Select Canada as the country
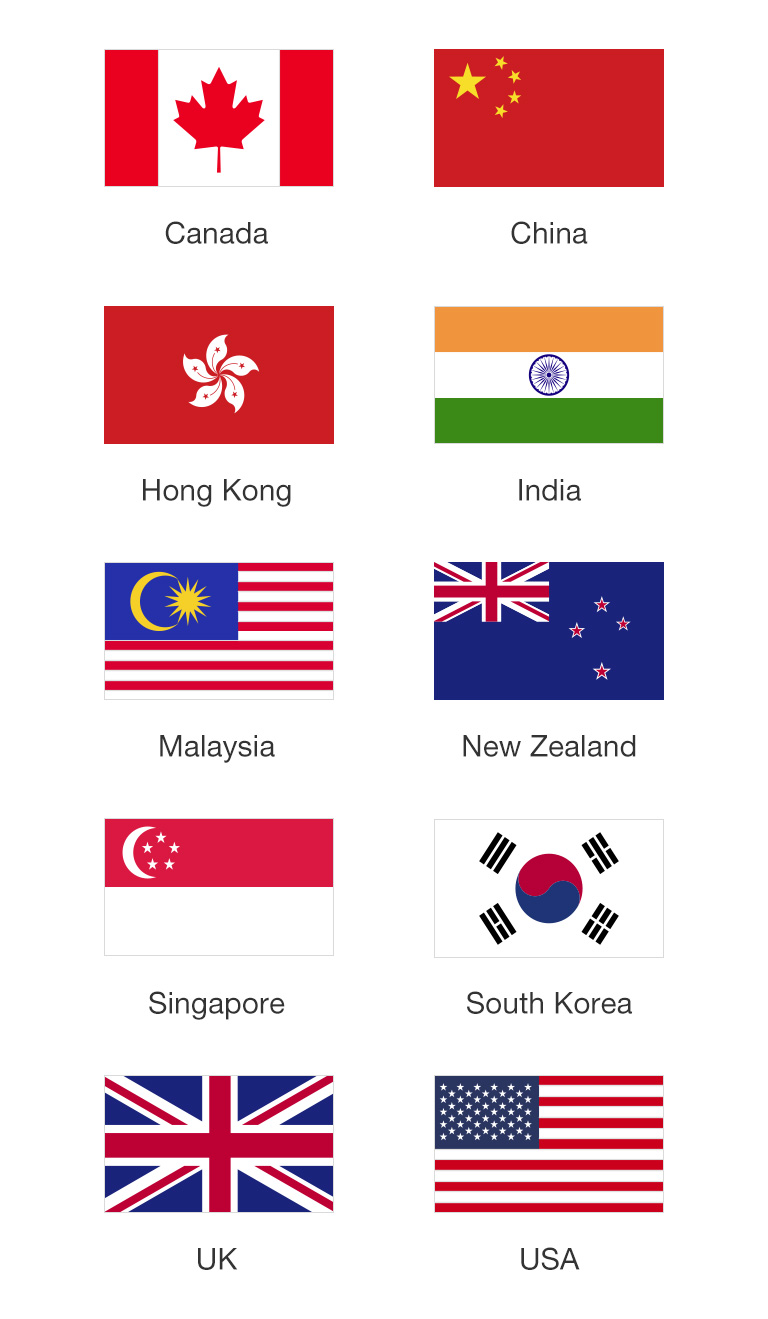 pyautogui.click(x=218, y=118)
